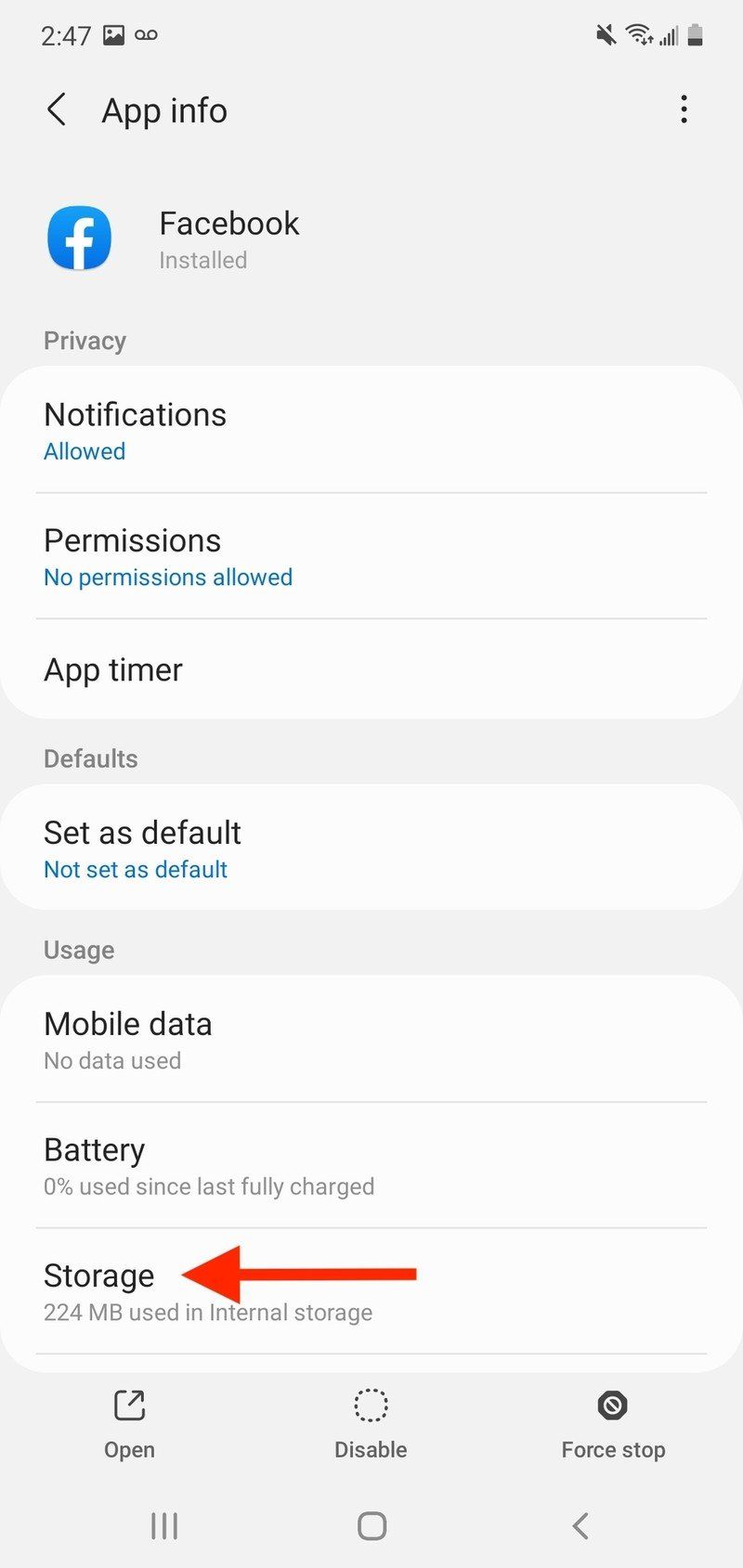Tap the three-dot overflow menu icon
743x1568 pixels.
(684, 109)
